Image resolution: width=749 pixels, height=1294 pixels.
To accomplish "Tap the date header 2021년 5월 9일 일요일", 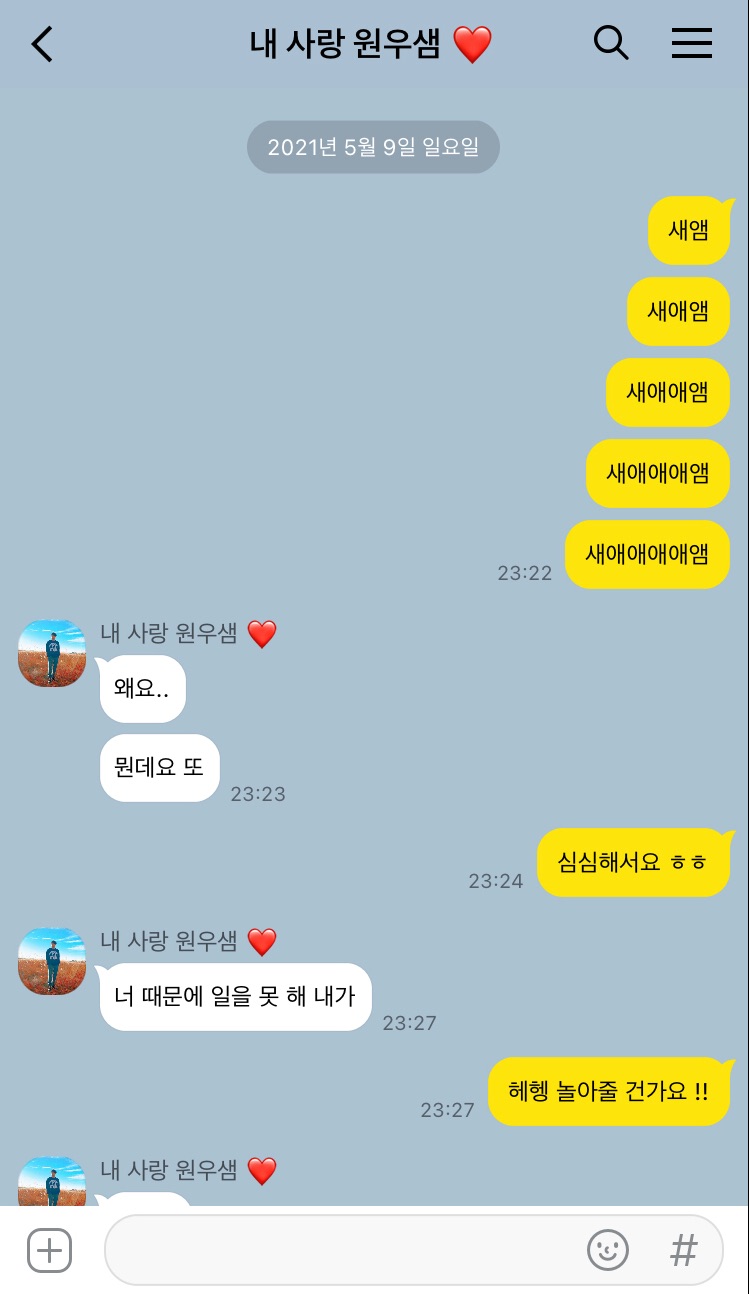I will (373, 147).
